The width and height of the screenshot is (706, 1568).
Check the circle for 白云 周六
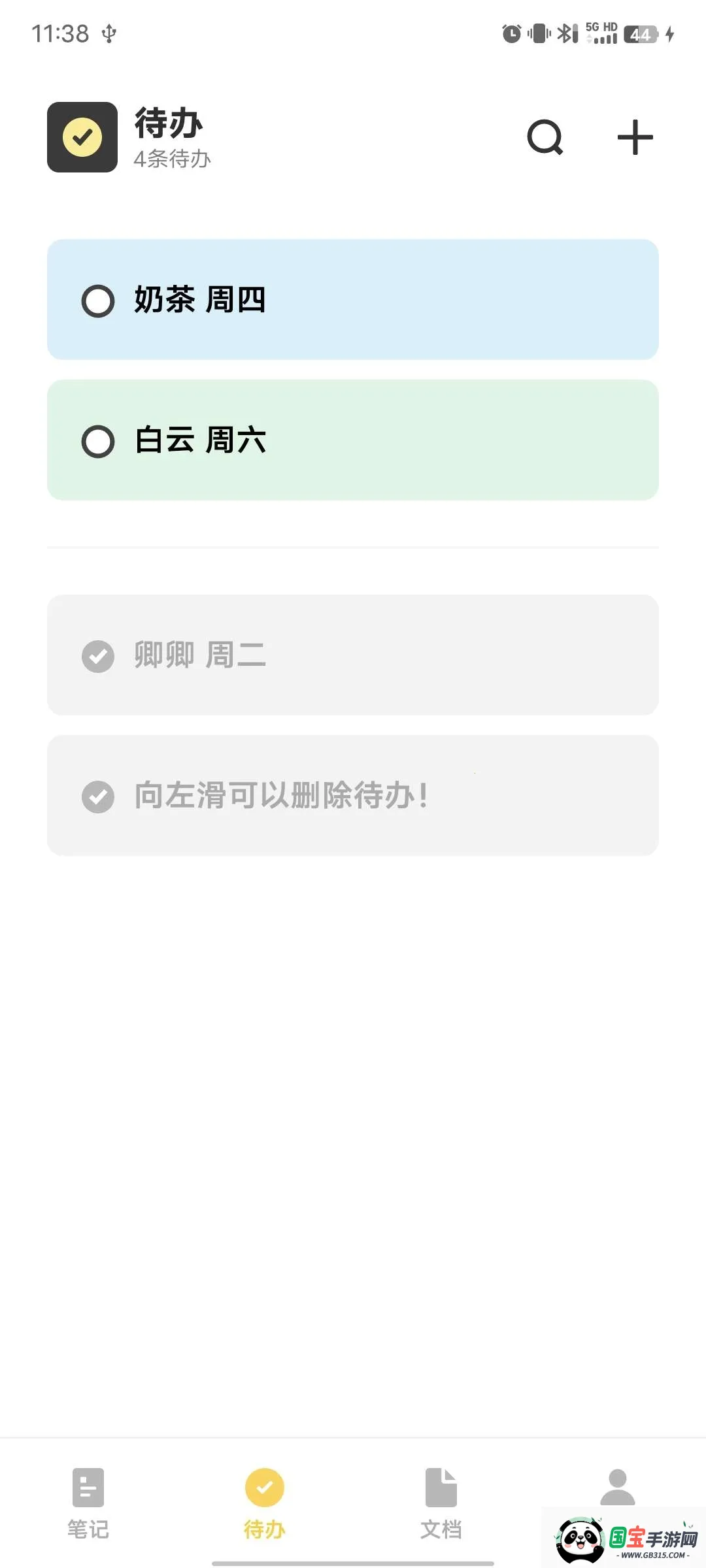(97, 440)
